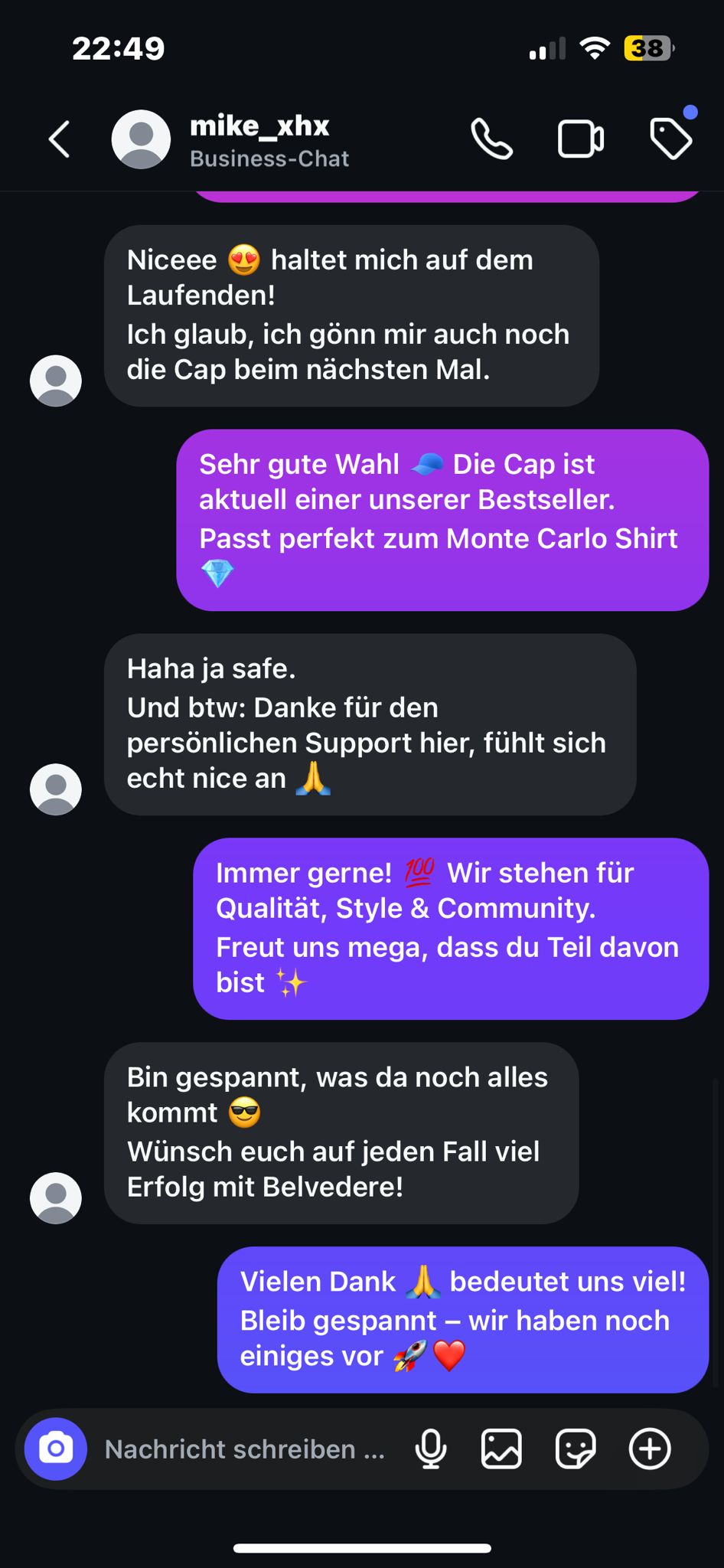Open the plus menu for more options

pos(649,1449)
